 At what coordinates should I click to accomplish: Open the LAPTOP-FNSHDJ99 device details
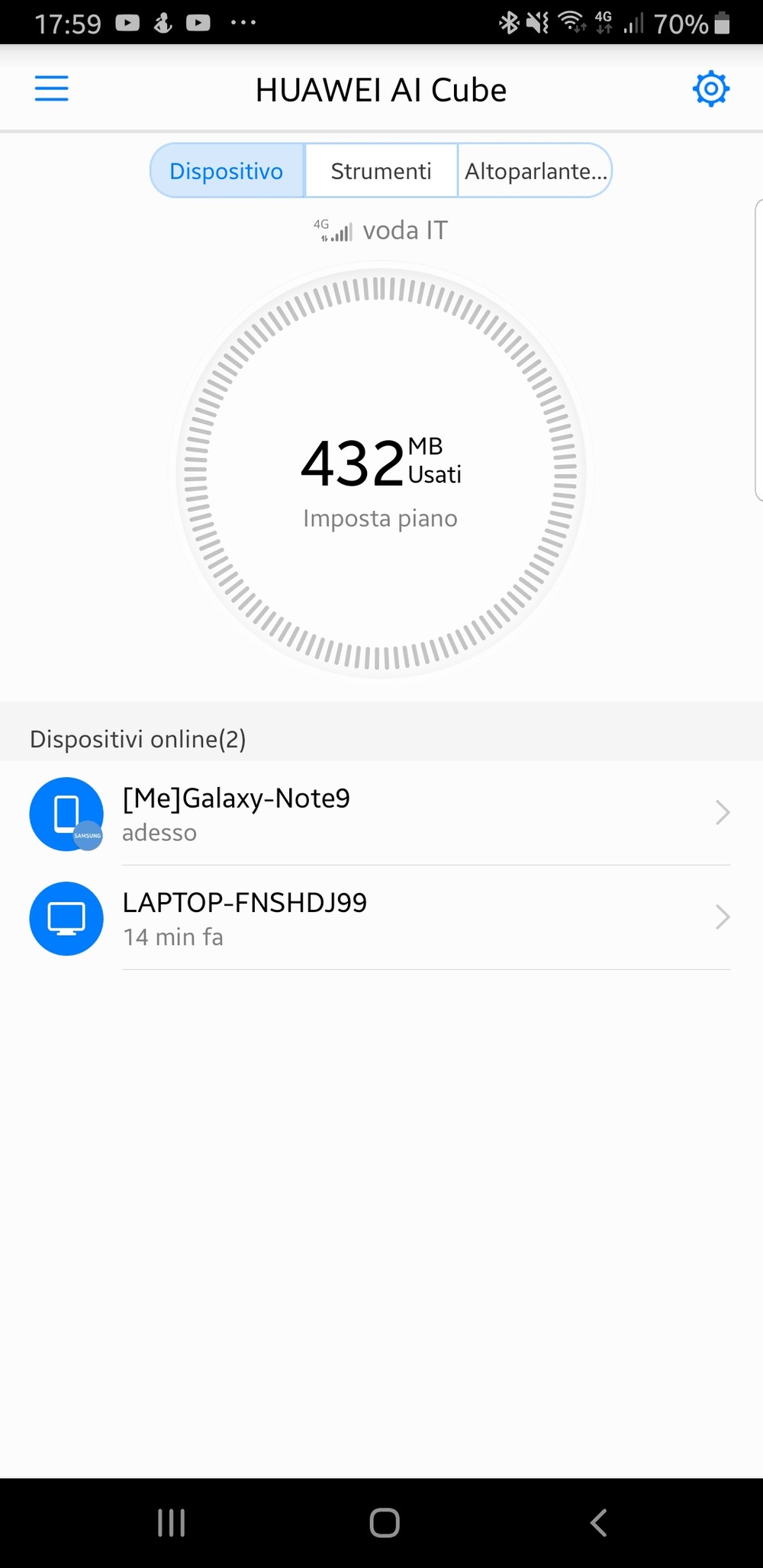[x=381, y=917]
